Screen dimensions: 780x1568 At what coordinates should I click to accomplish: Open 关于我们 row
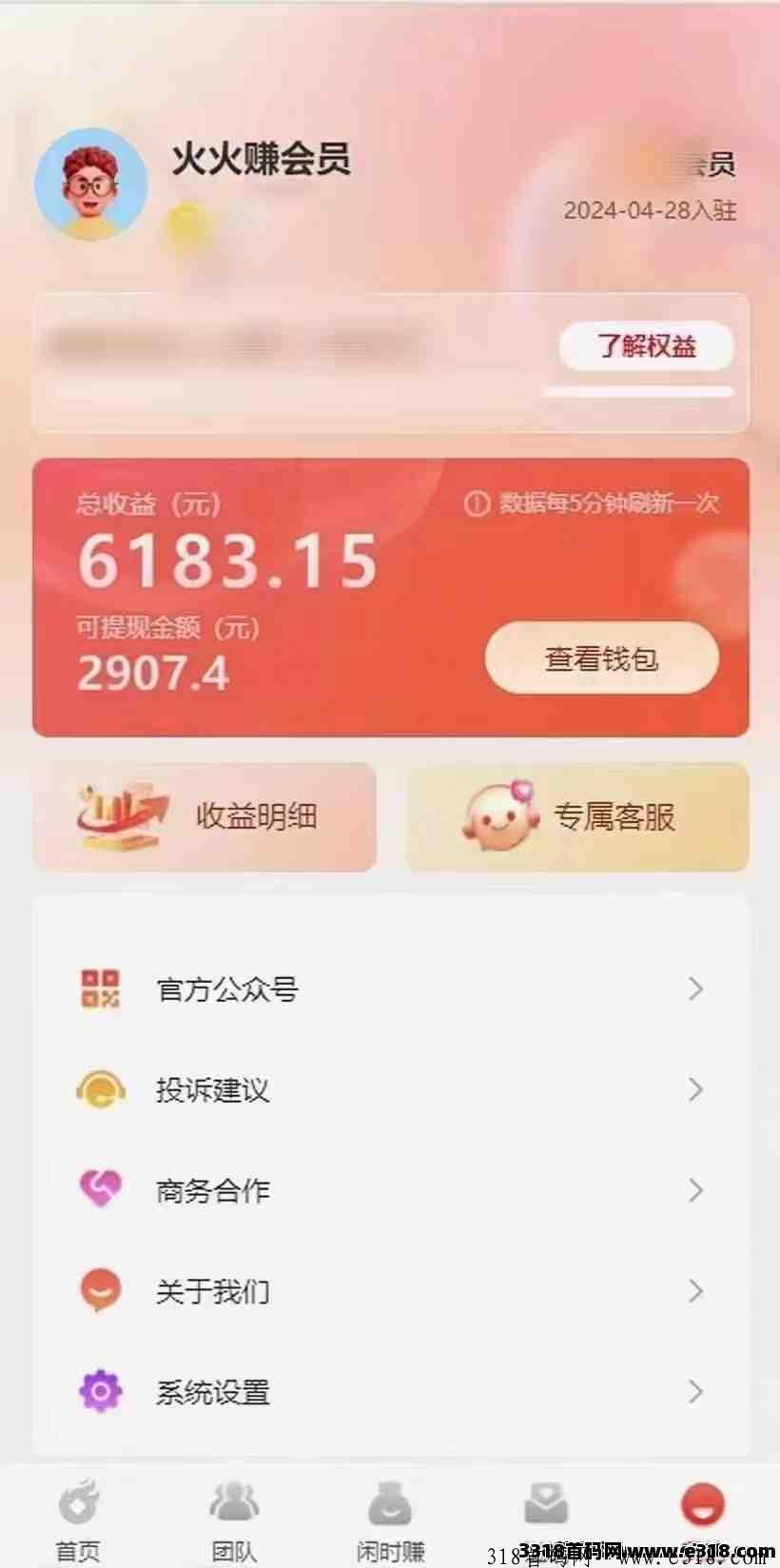point(390,1291)
